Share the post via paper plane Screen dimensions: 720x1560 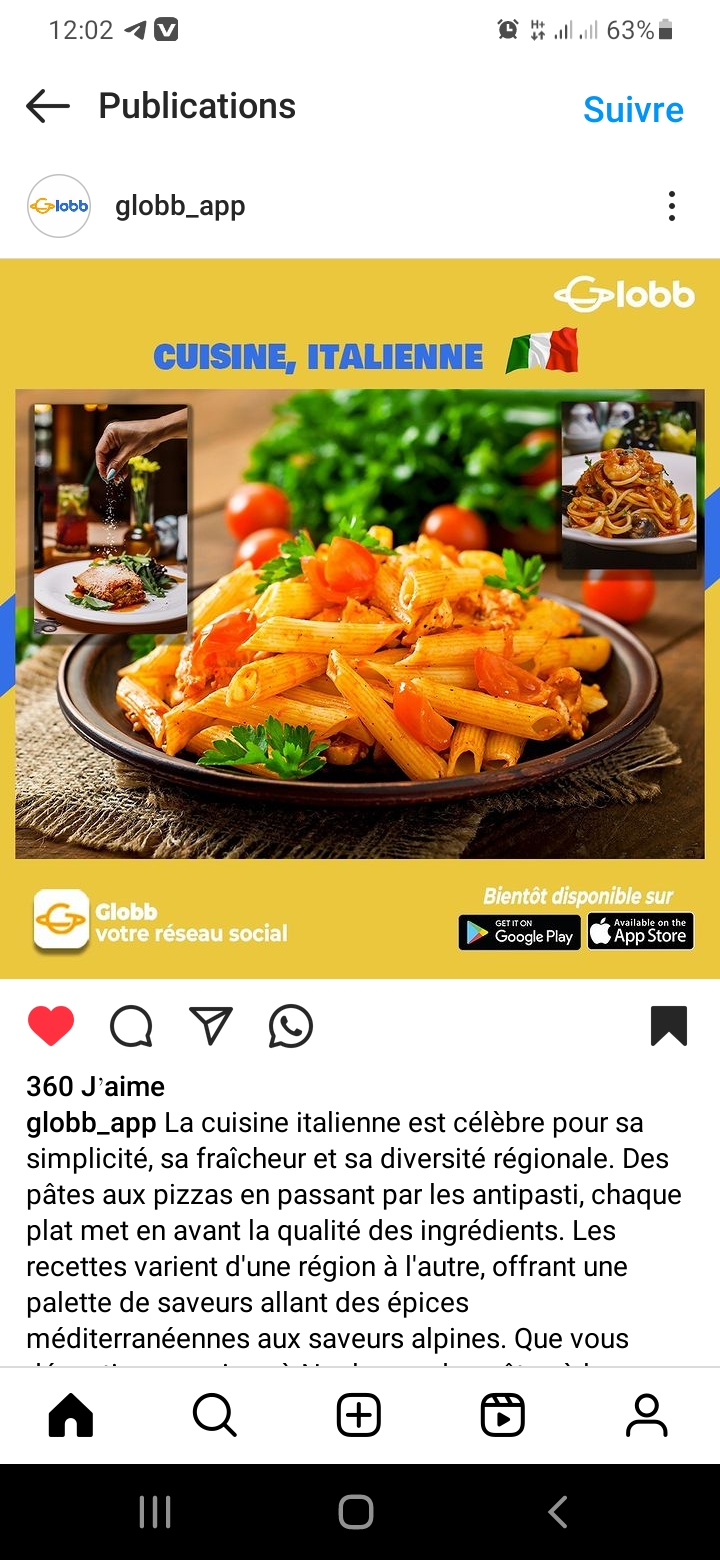coord(211,1026)
